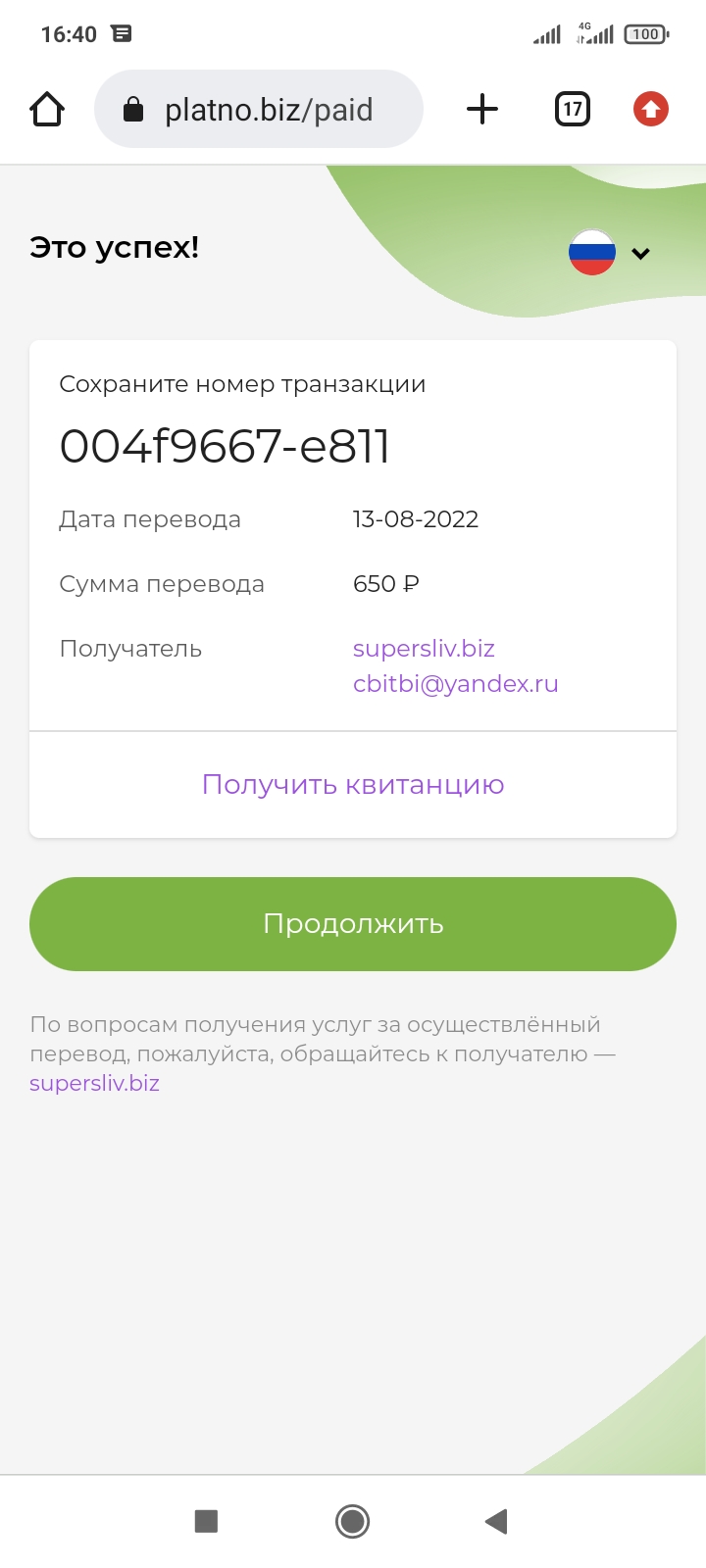This screenshot has height=1568, width=706.
Task: Tap the system back button
Action: pos(497,1521)
